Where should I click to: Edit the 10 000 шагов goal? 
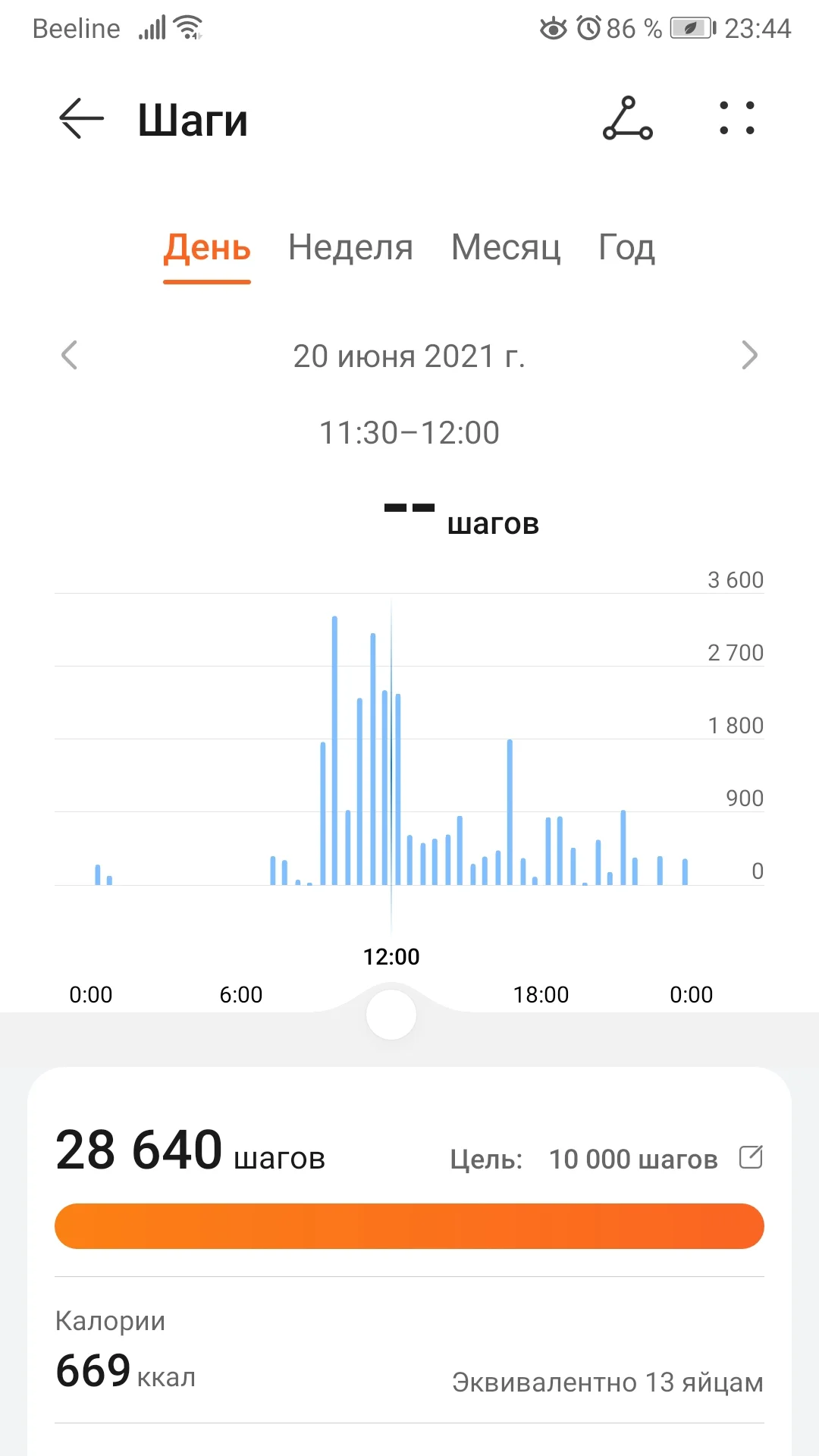[x=751, y=1157]
